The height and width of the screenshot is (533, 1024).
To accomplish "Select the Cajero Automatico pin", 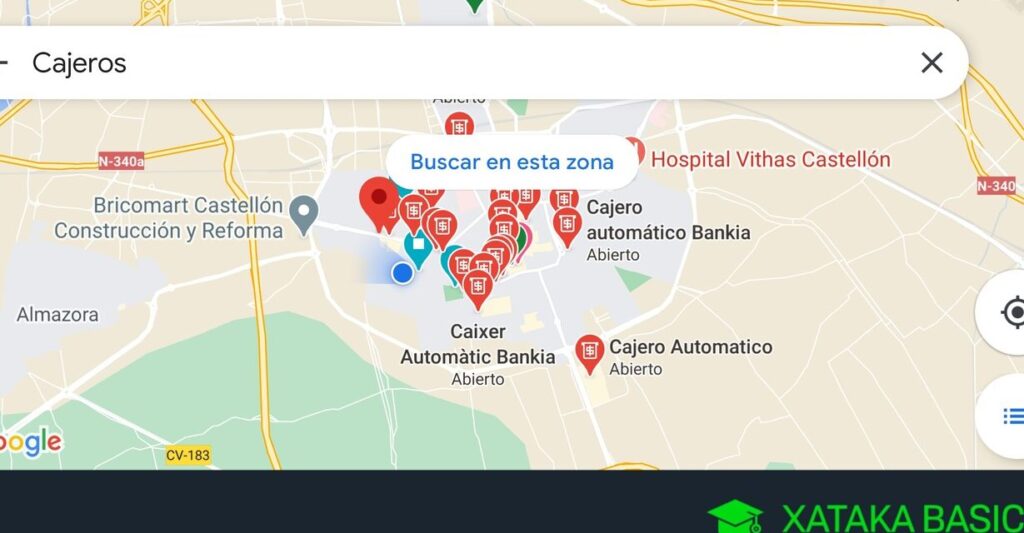I will click(x=589, y=352).
